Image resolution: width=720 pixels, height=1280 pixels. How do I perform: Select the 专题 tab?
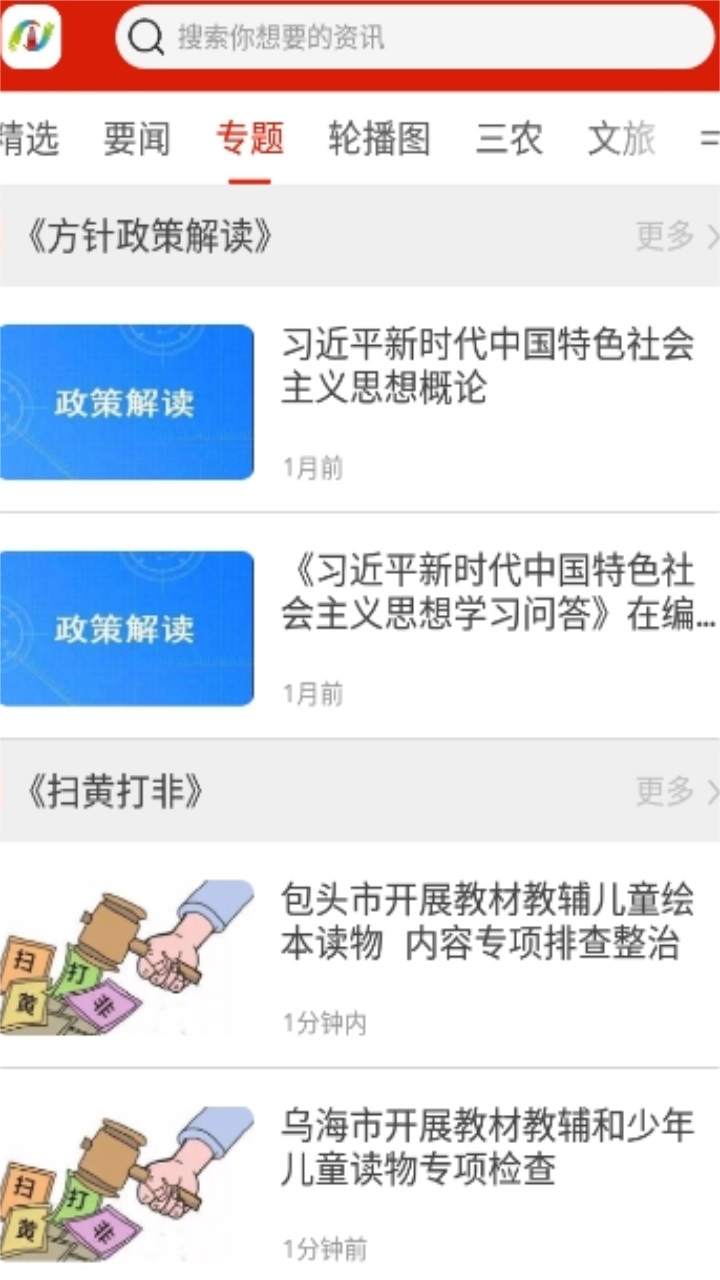250,139
